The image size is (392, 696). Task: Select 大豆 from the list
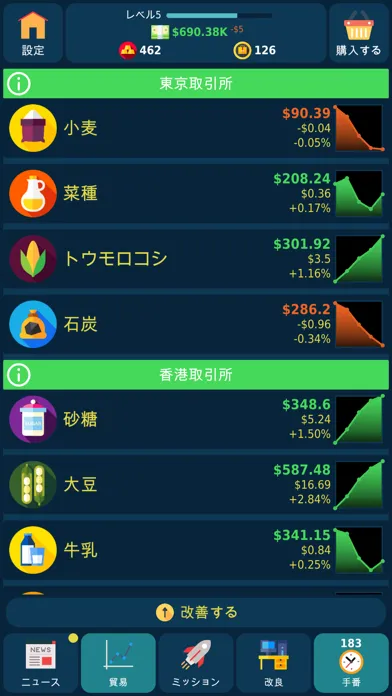coord(196,485)
